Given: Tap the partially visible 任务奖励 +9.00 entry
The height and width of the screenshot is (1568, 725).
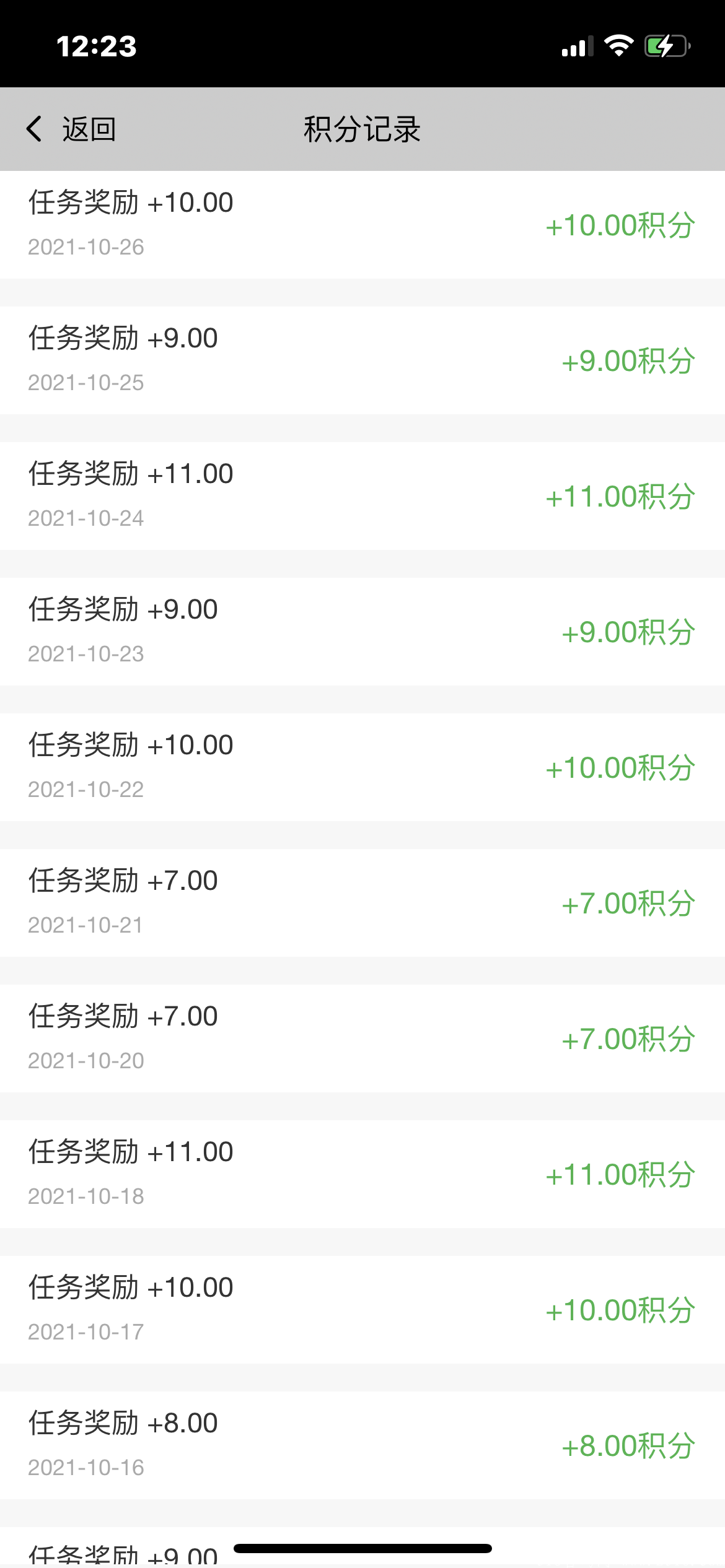Looking at the screenshot, I should point(122,1553).
